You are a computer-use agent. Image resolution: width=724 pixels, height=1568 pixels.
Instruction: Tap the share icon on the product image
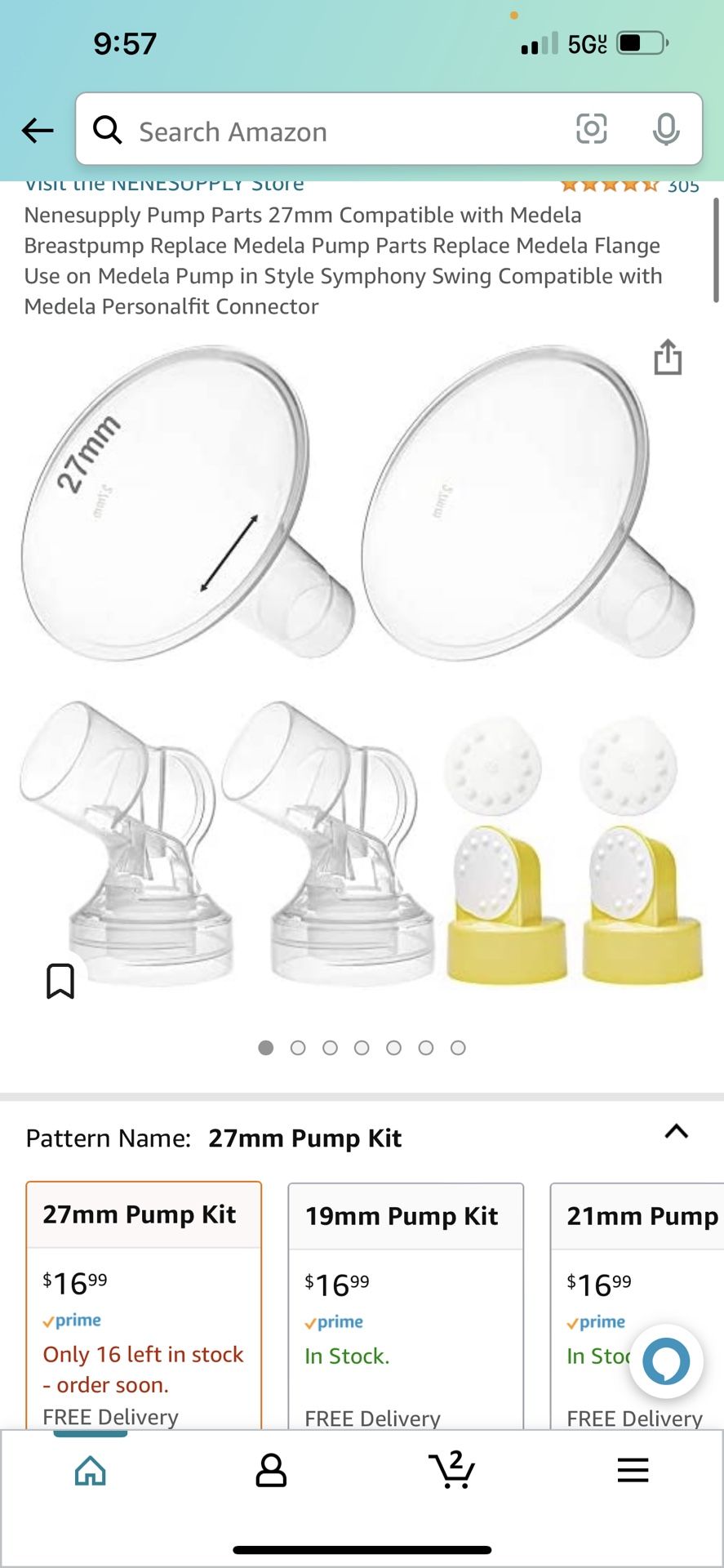point(668,358)
